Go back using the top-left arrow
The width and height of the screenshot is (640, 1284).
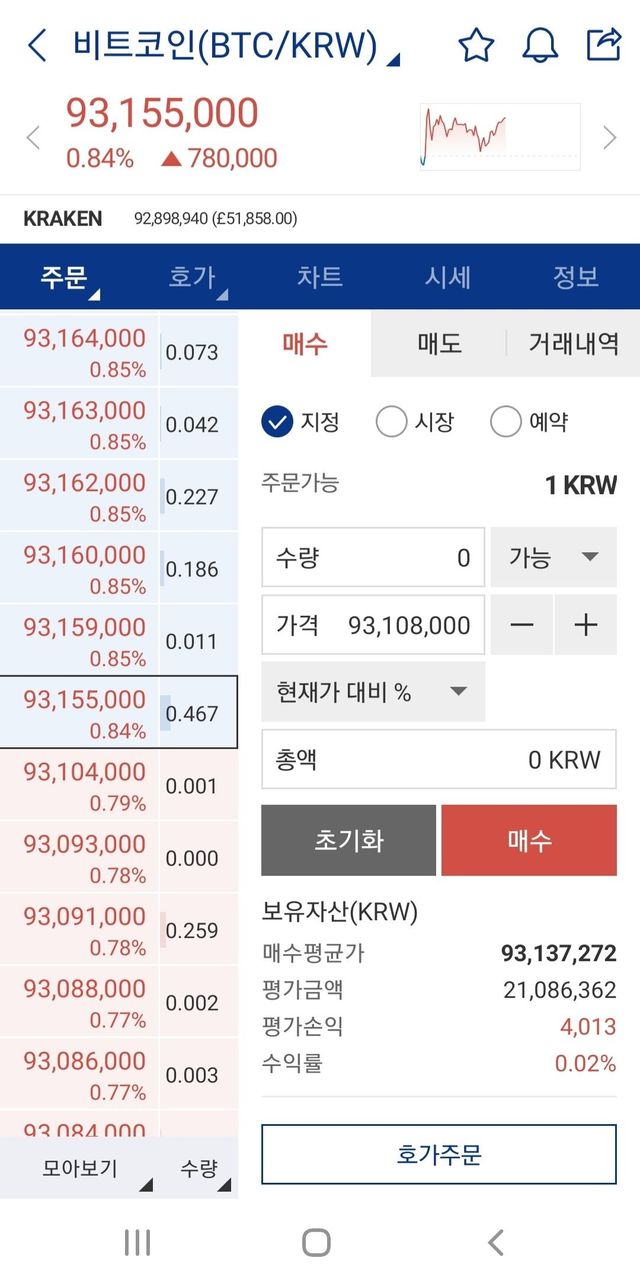[37, 45]
